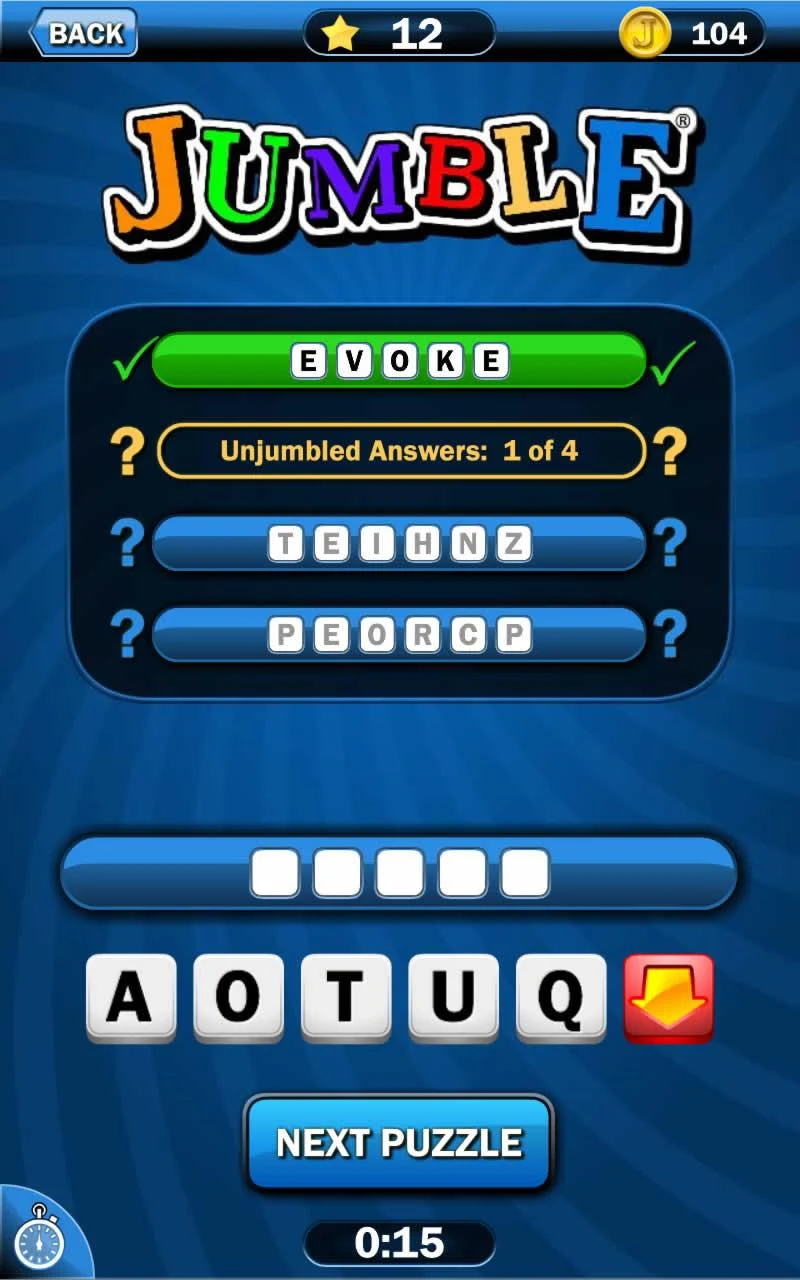This screenshot has height=1280, width=800.
Task: Open the jumbled word PEORCP
Action: (399, 635)
